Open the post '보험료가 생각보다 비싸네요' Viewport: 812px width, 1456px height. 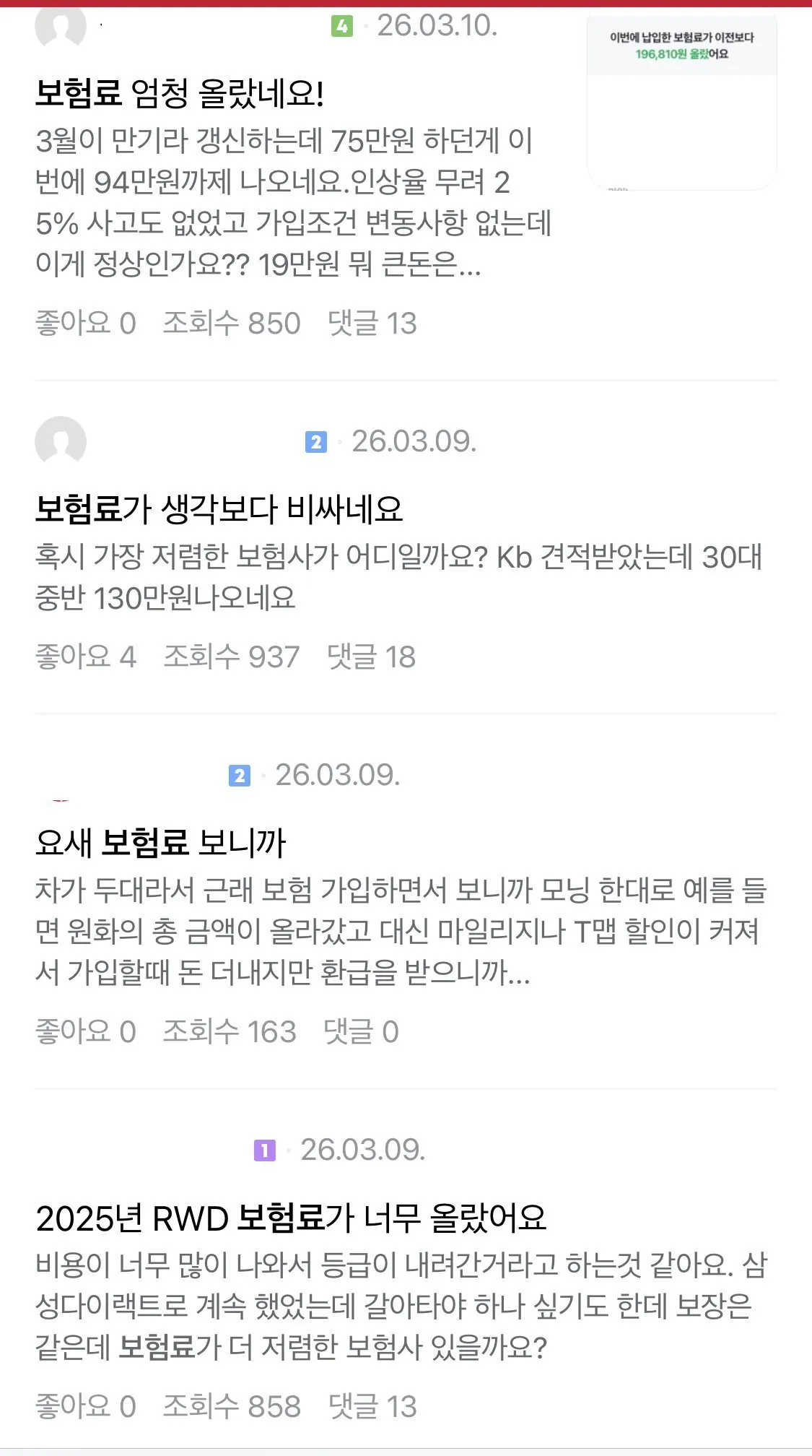pyautogui.click(x=219, y=509)
